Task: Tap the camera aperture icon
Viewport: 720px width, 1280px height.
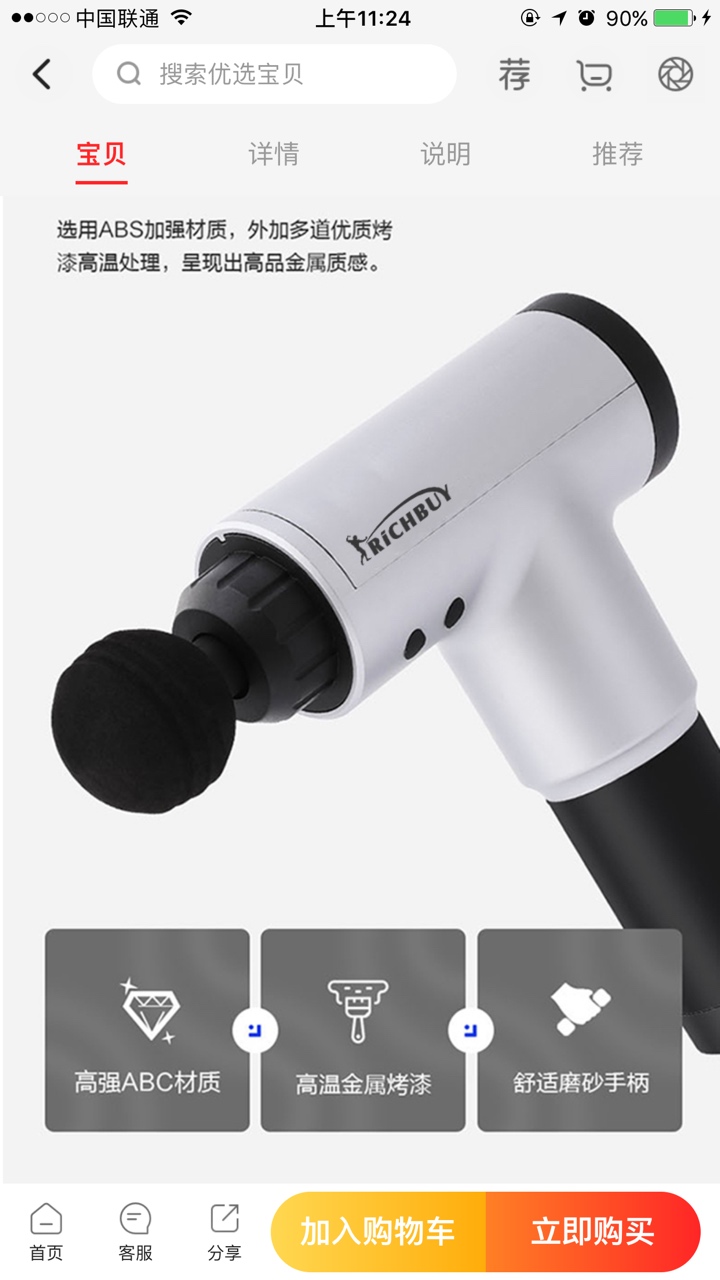Action: (675, 75)
